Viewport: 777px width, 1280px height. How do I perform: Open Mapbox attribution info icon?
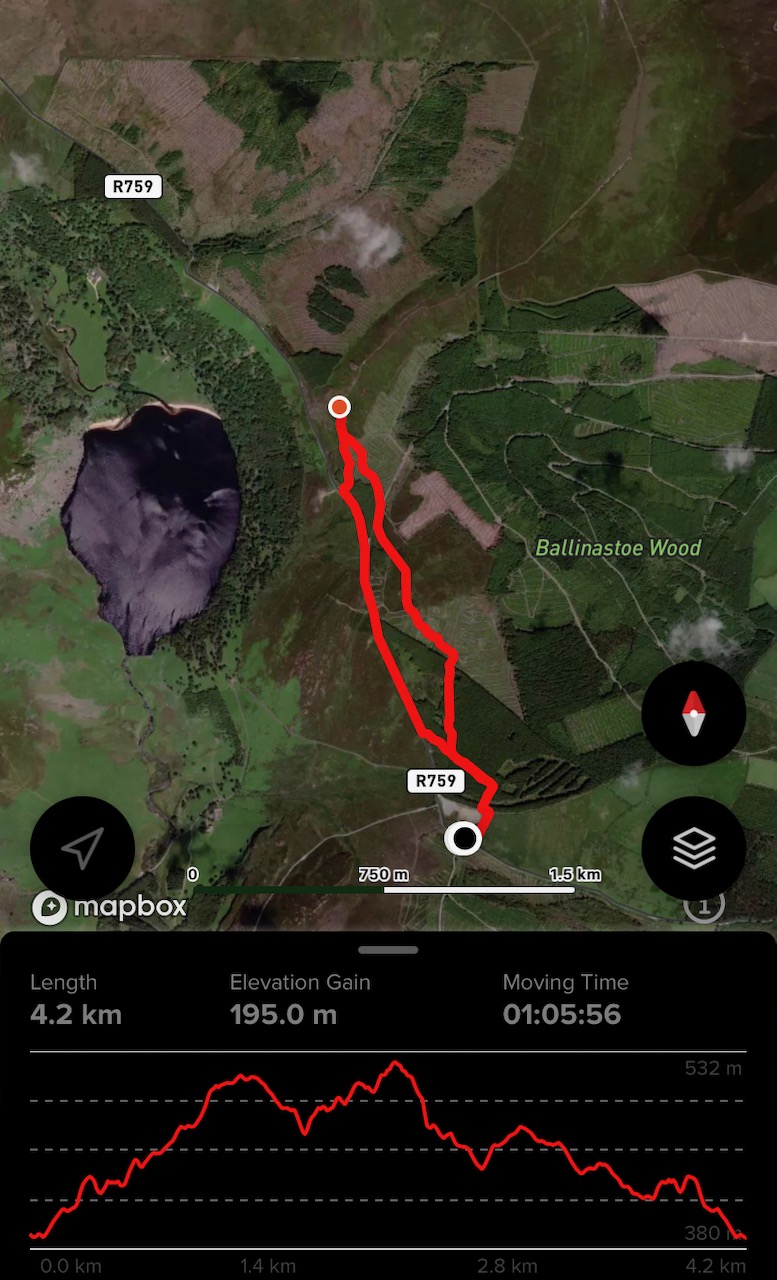tap(704, 906)
